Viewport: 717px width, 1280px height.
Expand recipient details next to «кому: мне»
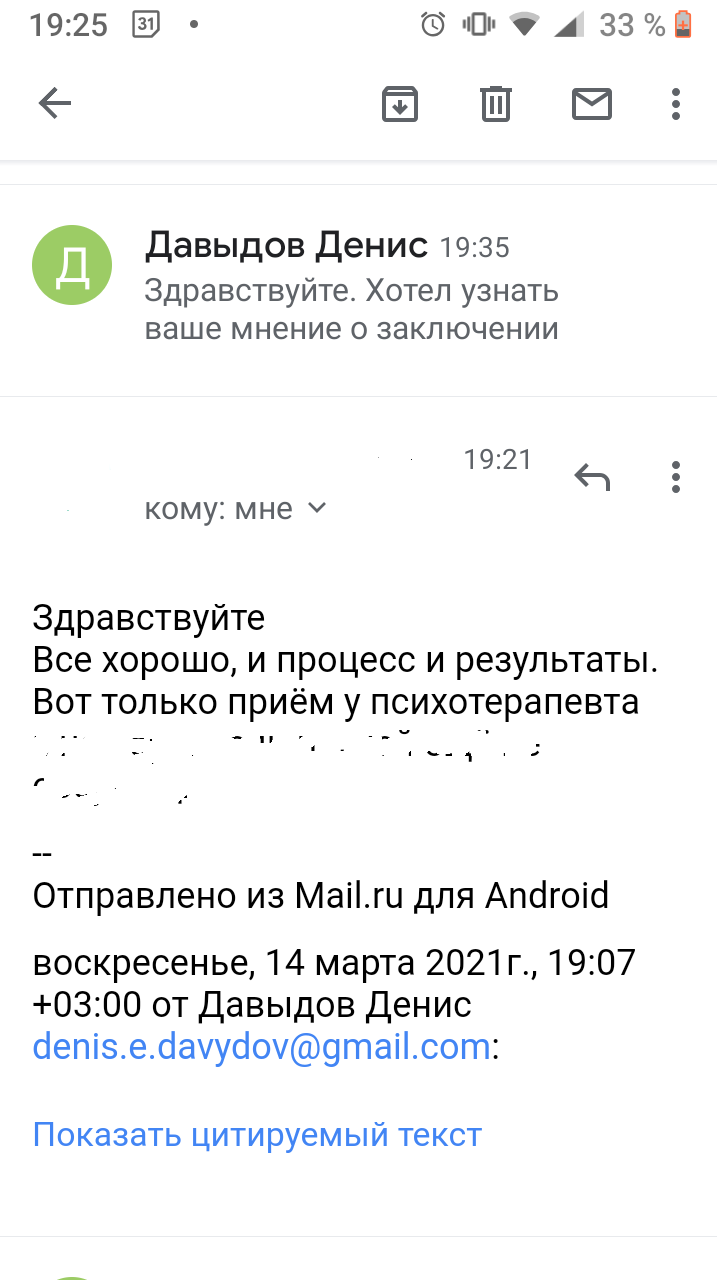317,508
